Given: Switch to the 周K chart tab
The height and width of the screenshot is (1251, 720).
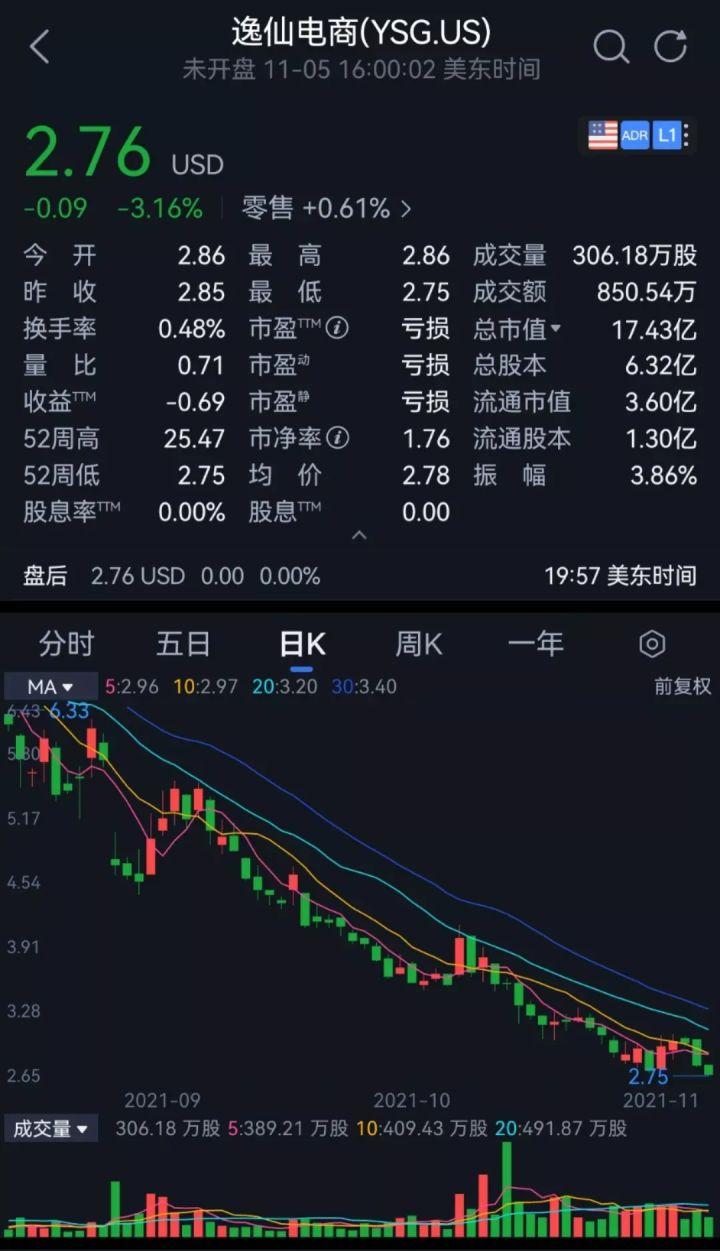Looking at the screenshot, I should point(419,644).
